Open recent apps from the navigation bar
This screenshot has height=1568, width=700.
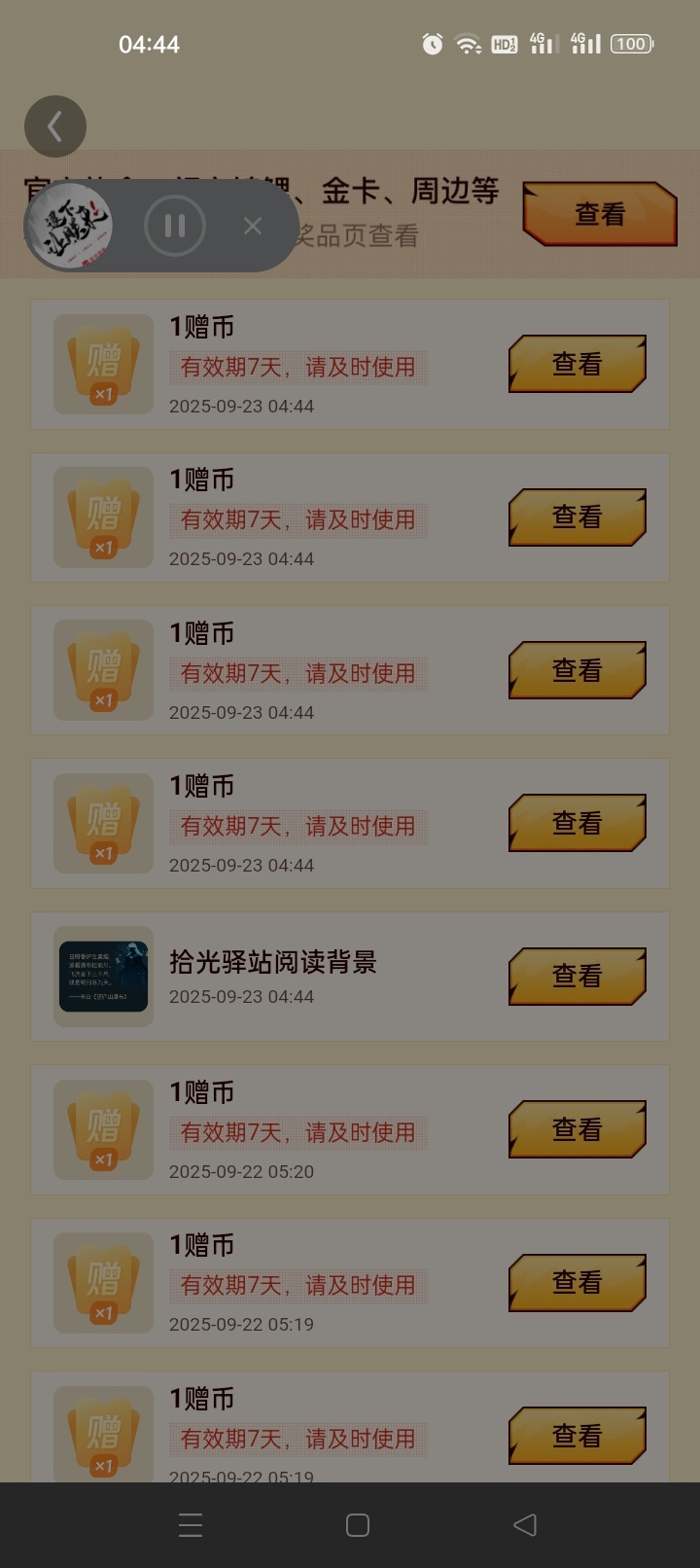[191, 1525]
